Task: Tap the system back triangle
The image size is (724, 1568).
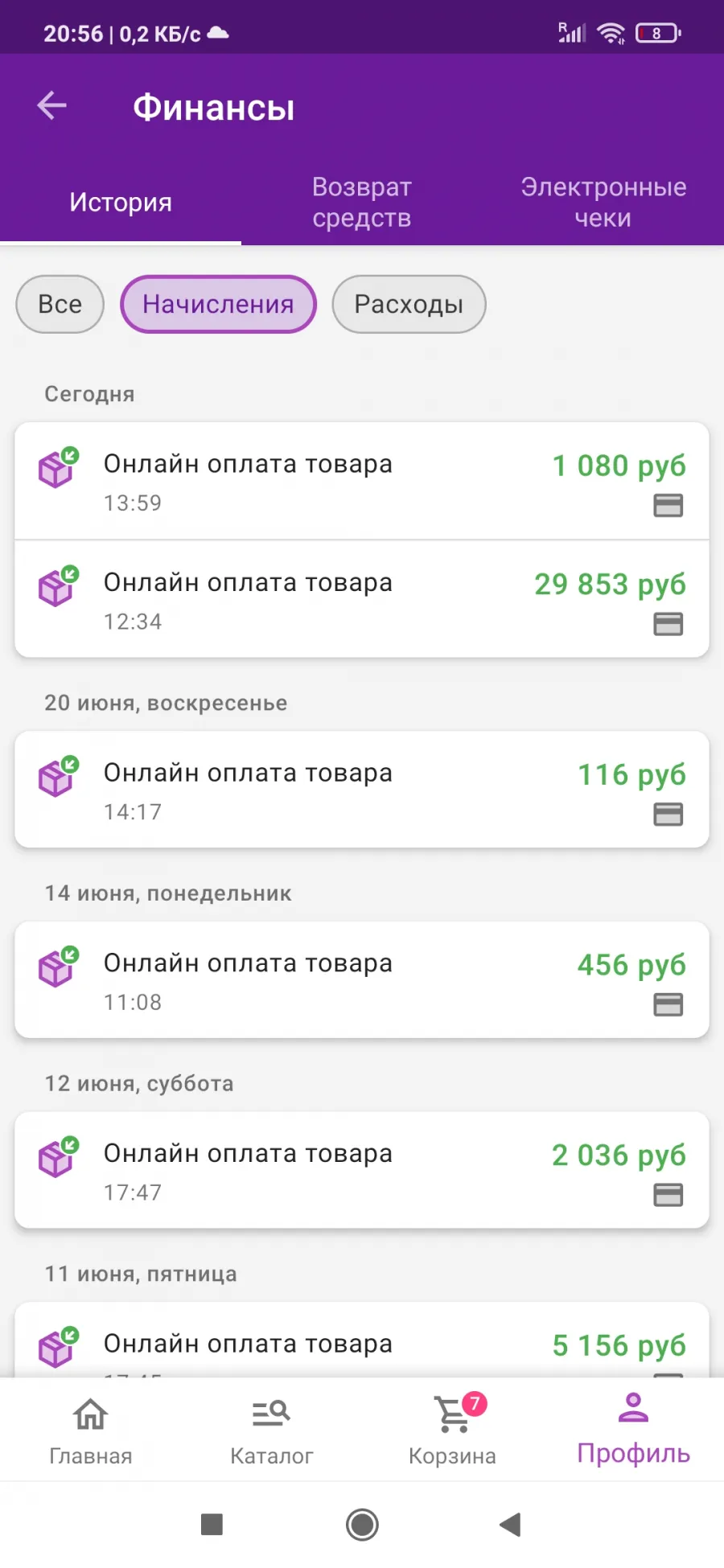Action: coord(510,1525)
